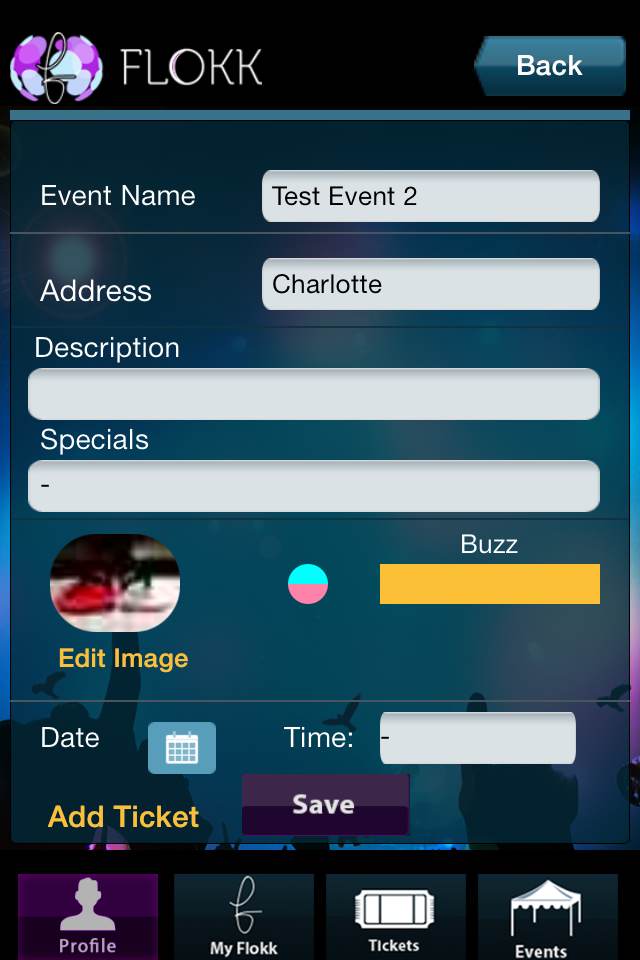This screenshot has width=640, height=960.
Task: Select the Specials input field
Action: click(x=314, y=486)
